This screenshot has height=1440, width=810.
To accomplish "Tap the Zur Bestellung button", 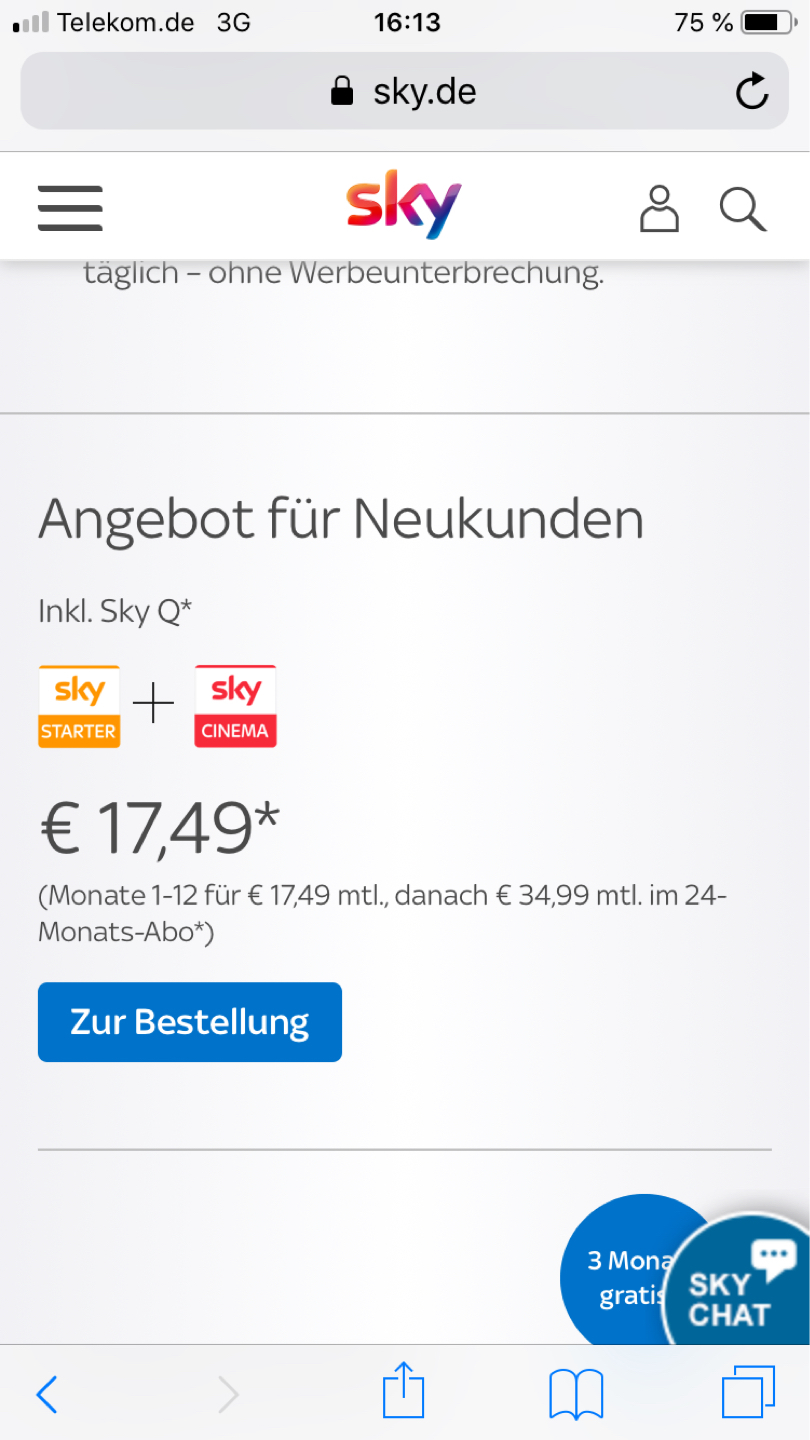I will click(190, 1022).
